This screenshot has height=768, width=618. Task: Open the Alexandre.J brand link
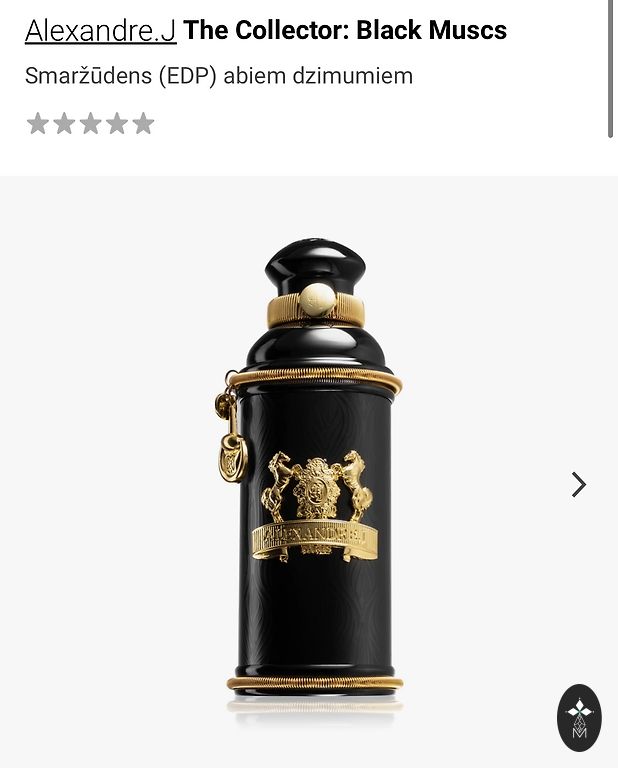pyautogui.click(x=100, y=30)
